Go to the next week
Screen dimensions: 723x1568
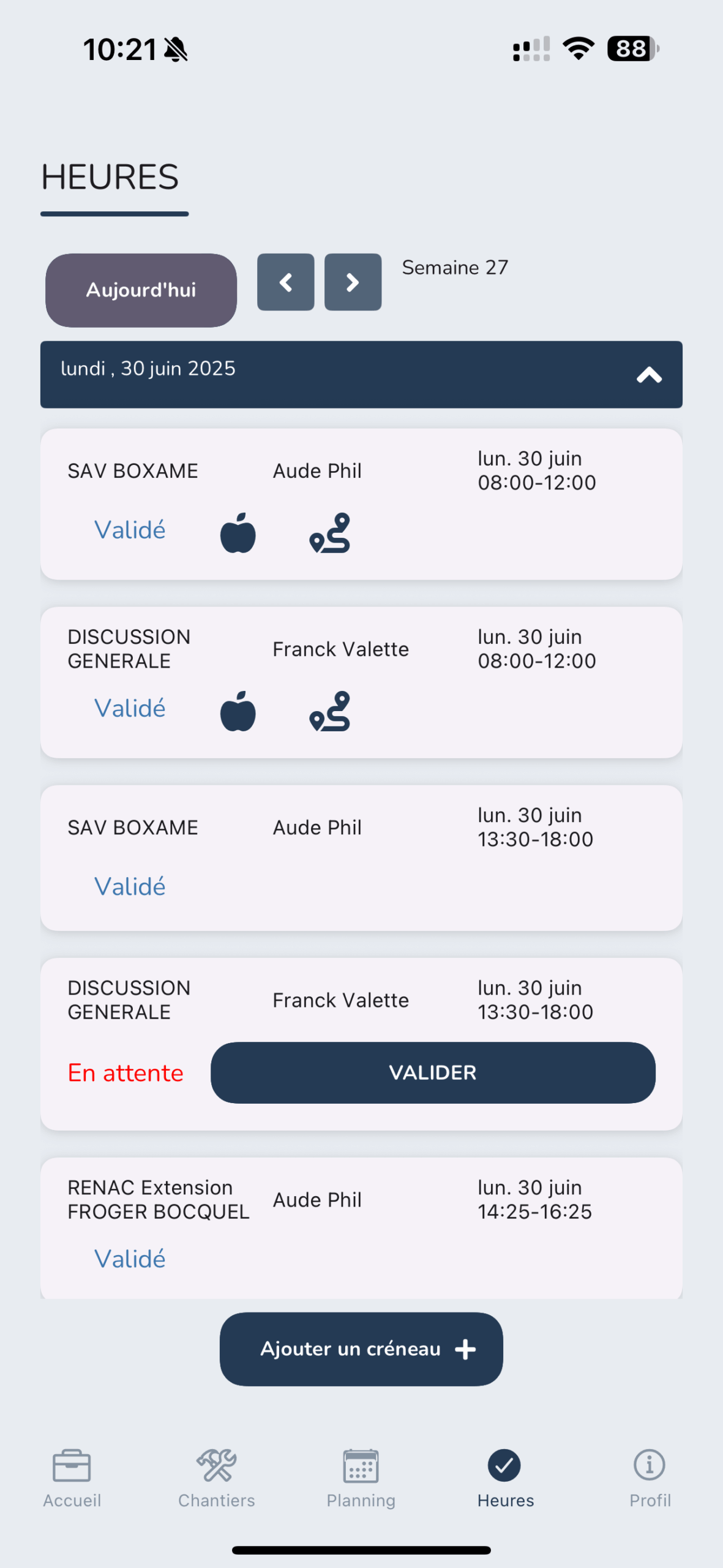click(x=353, y=282)
